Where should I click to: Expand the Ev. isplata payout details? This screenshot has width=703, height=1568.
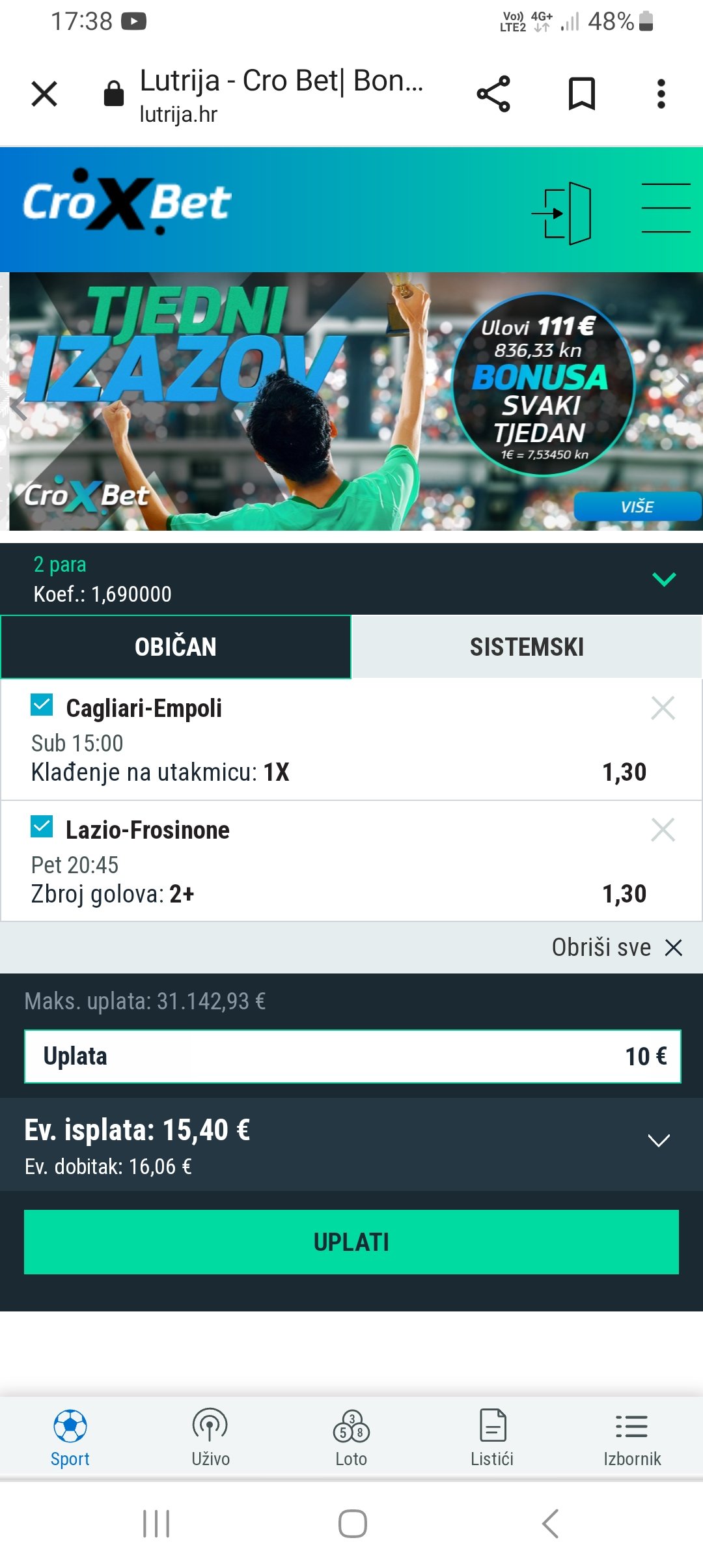[659, 1141]
